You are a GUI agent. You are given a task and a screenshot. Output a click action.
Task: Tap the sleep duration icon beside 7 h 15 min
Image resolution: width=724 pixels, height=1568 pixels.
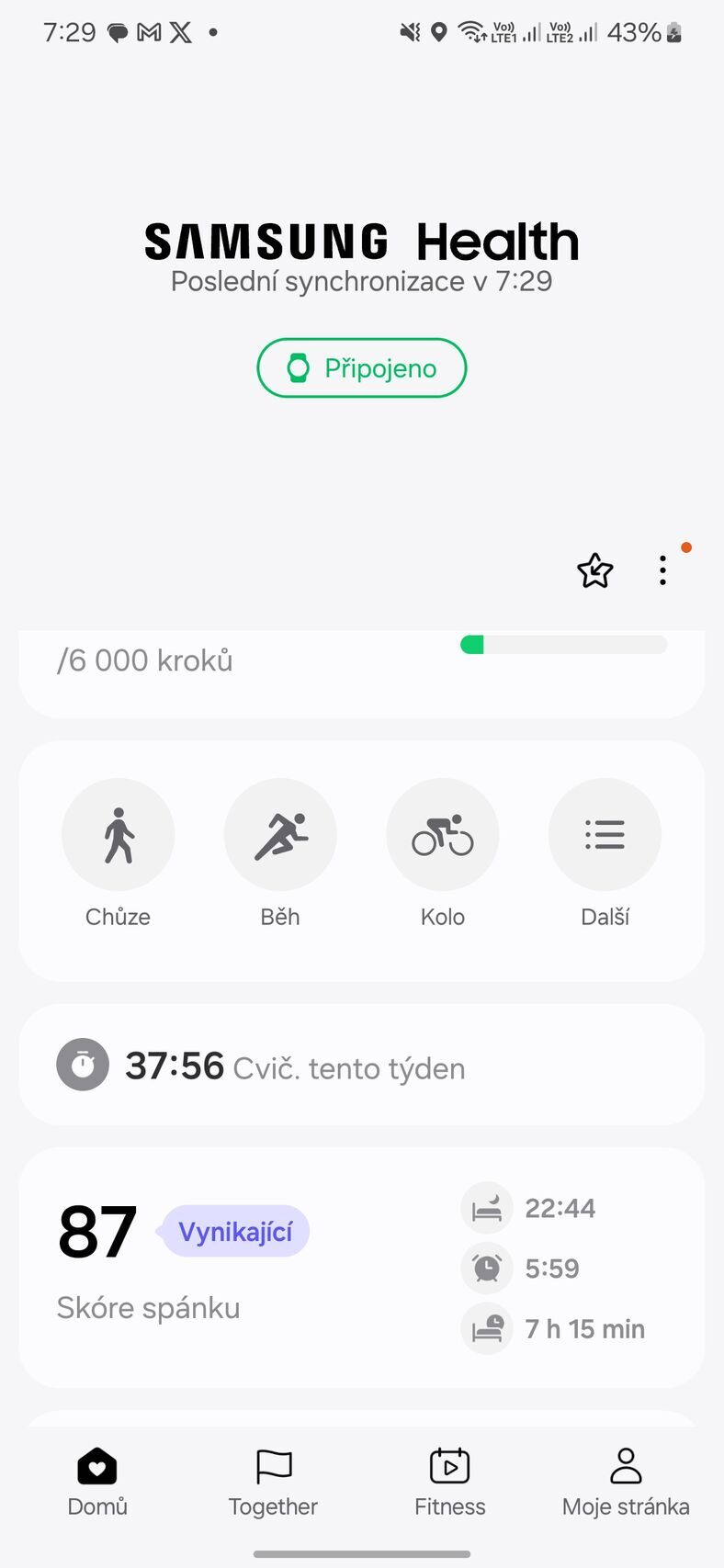point(487,1328)
